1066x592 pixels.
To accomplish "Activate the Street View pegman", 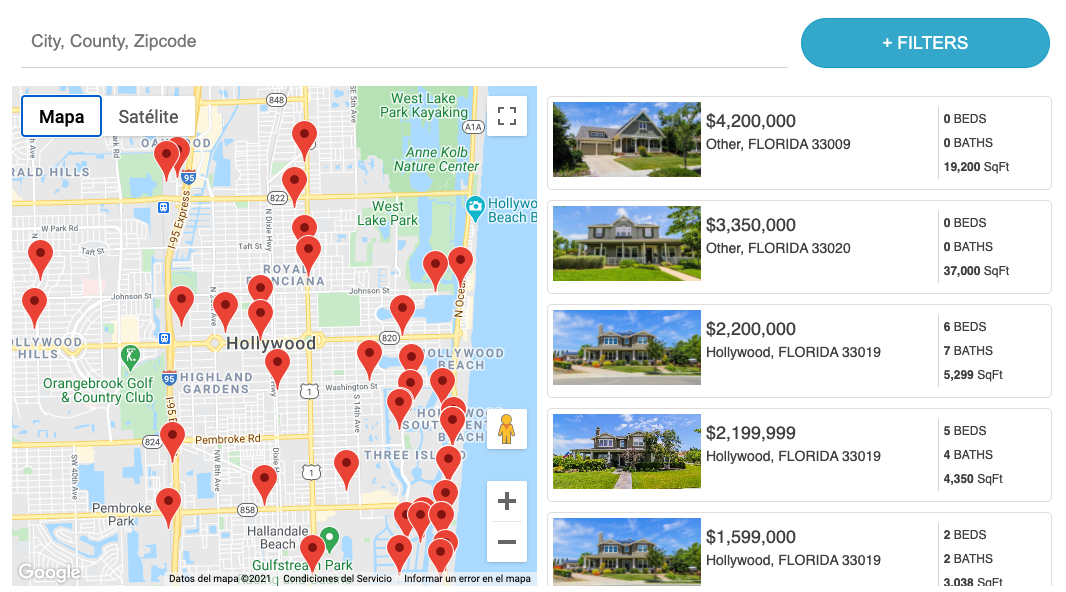I will click(x=507, y=429).
